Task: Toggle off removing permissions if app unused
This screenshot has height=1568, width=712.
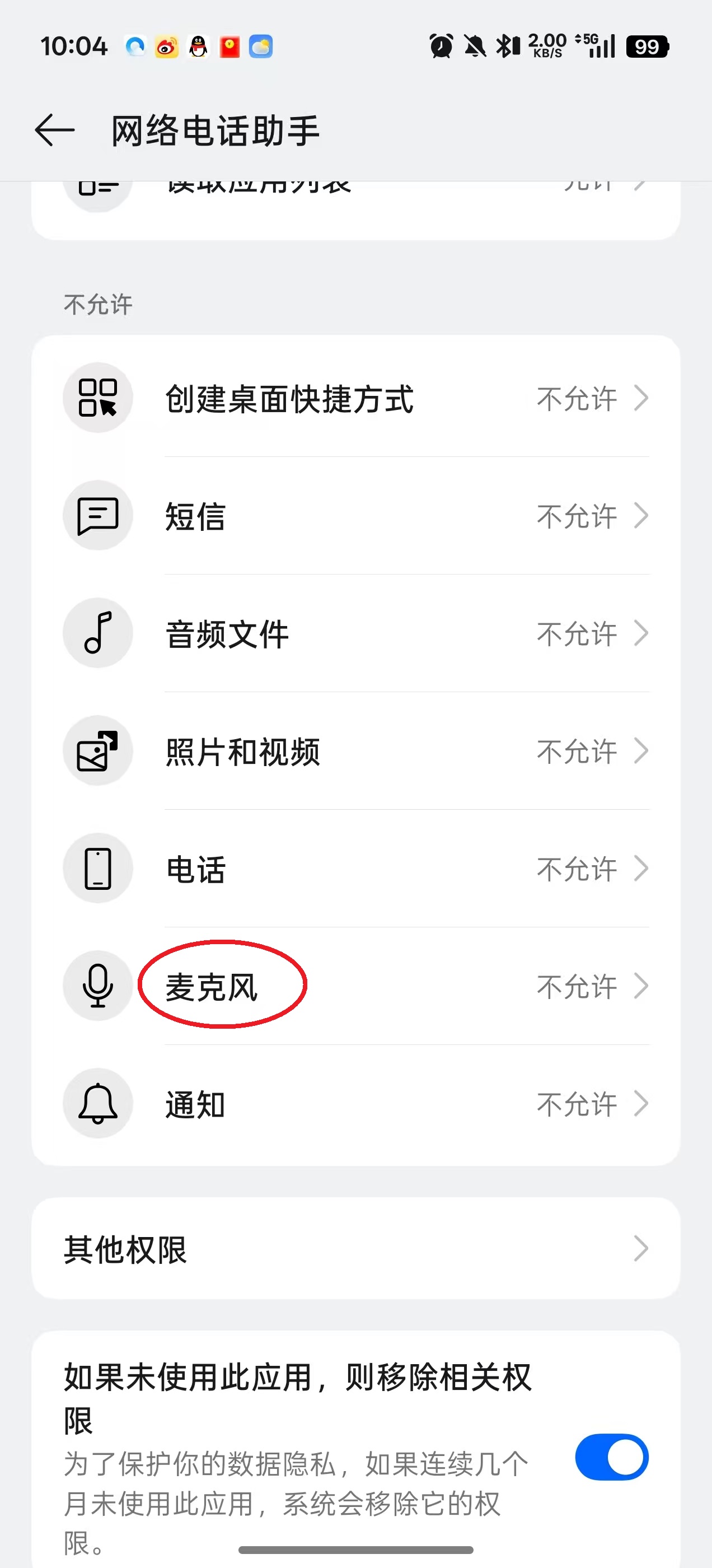Action: pyautogui.click(x=611, y=1457)
